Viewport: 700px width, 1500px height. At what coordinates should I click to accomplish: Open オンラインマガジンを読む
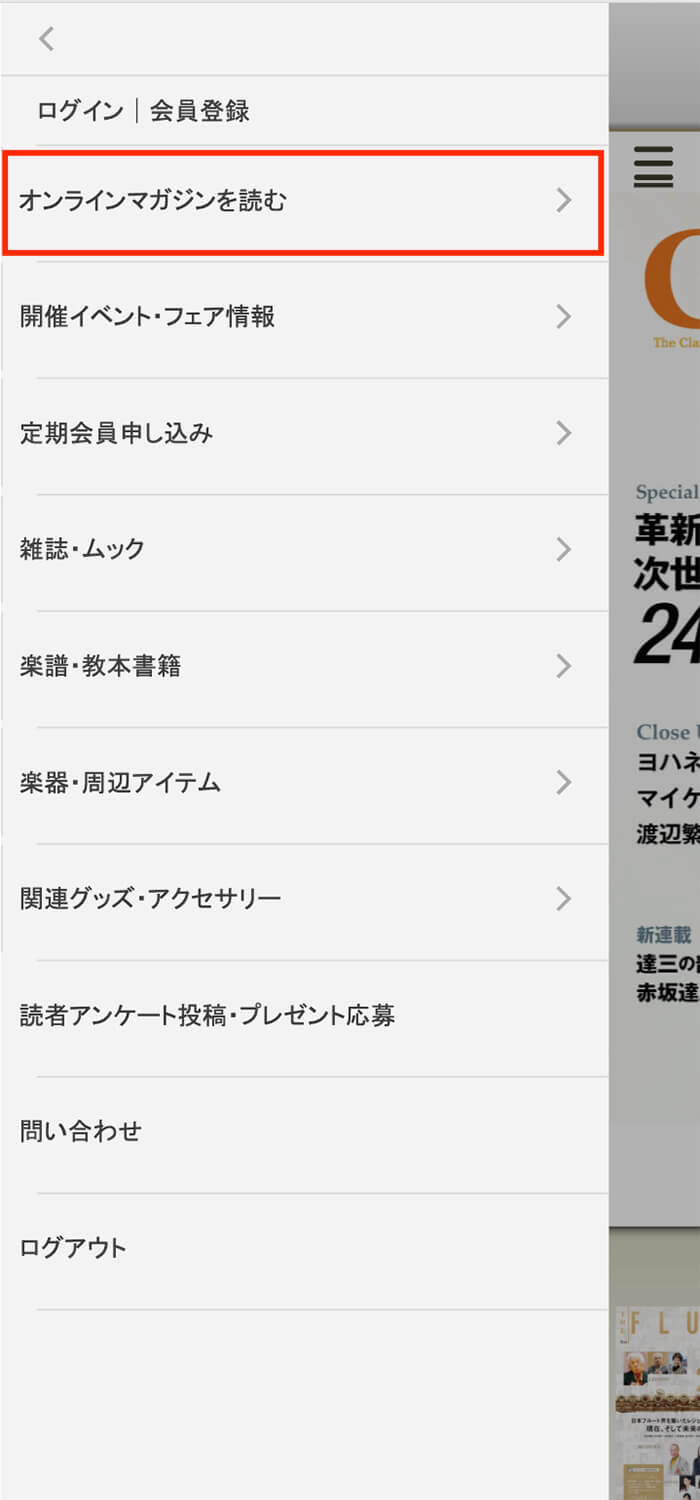point(300,201)
